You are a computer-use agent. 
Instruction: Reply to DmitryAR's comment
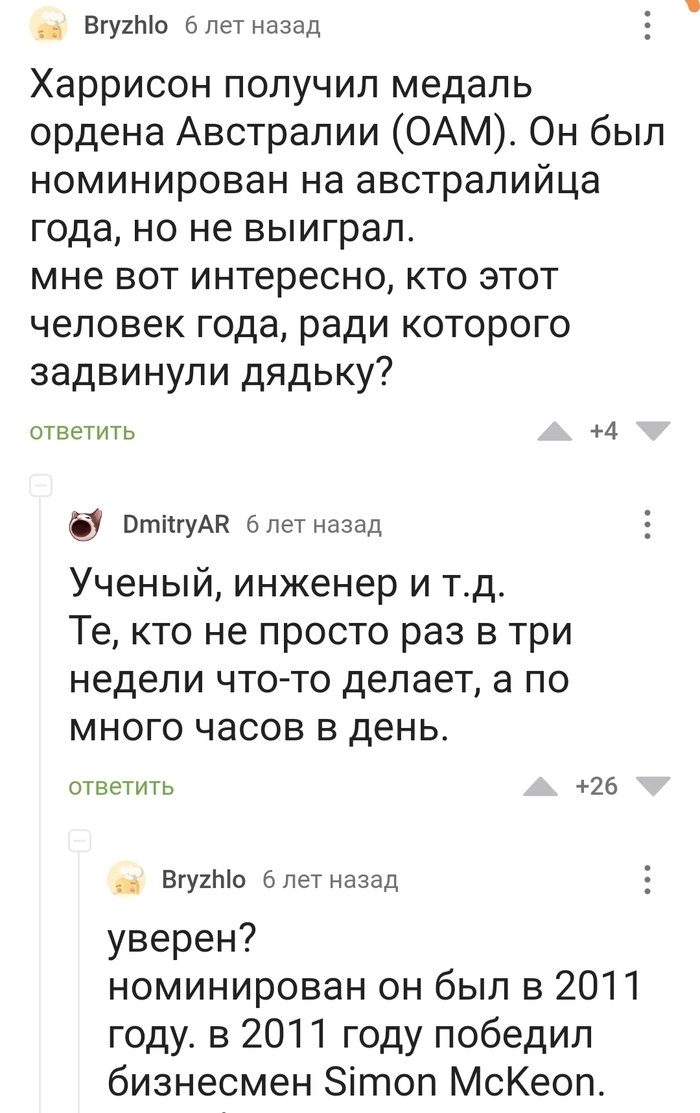pyautogui.click(x=121, y=787)
